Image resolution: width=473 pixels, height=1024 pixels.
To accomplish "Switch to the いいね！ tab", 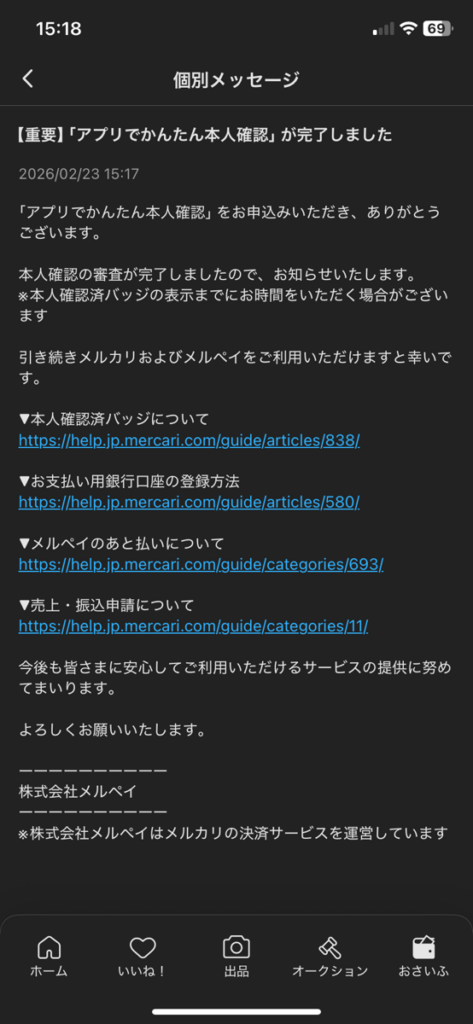I will [x=142, y=956].
